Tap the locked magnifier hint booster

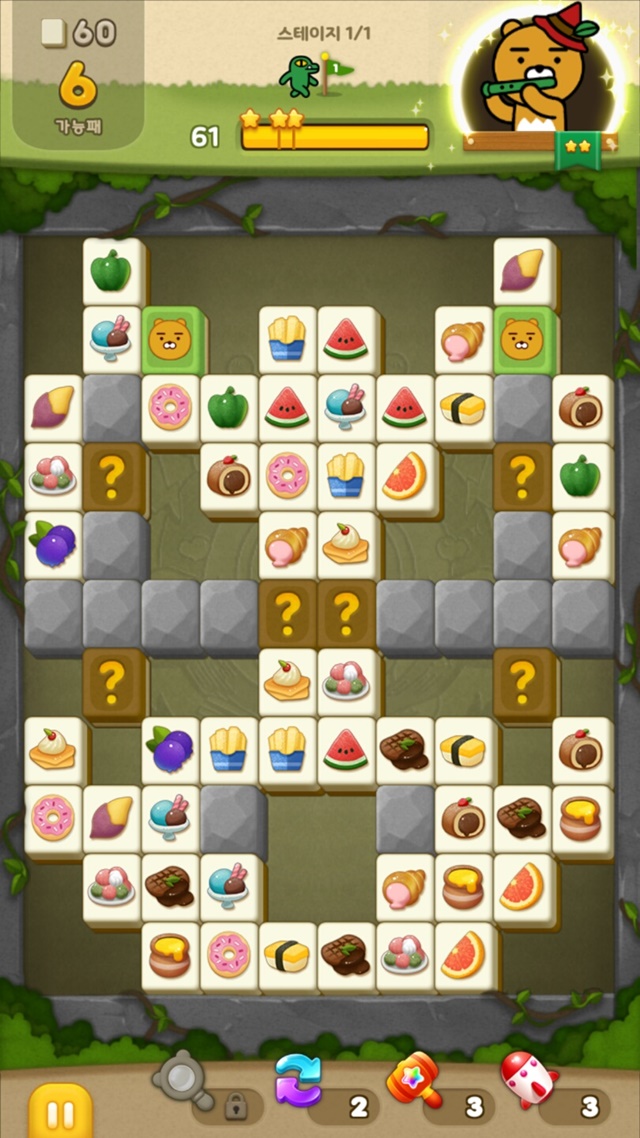click(183, 1084)
